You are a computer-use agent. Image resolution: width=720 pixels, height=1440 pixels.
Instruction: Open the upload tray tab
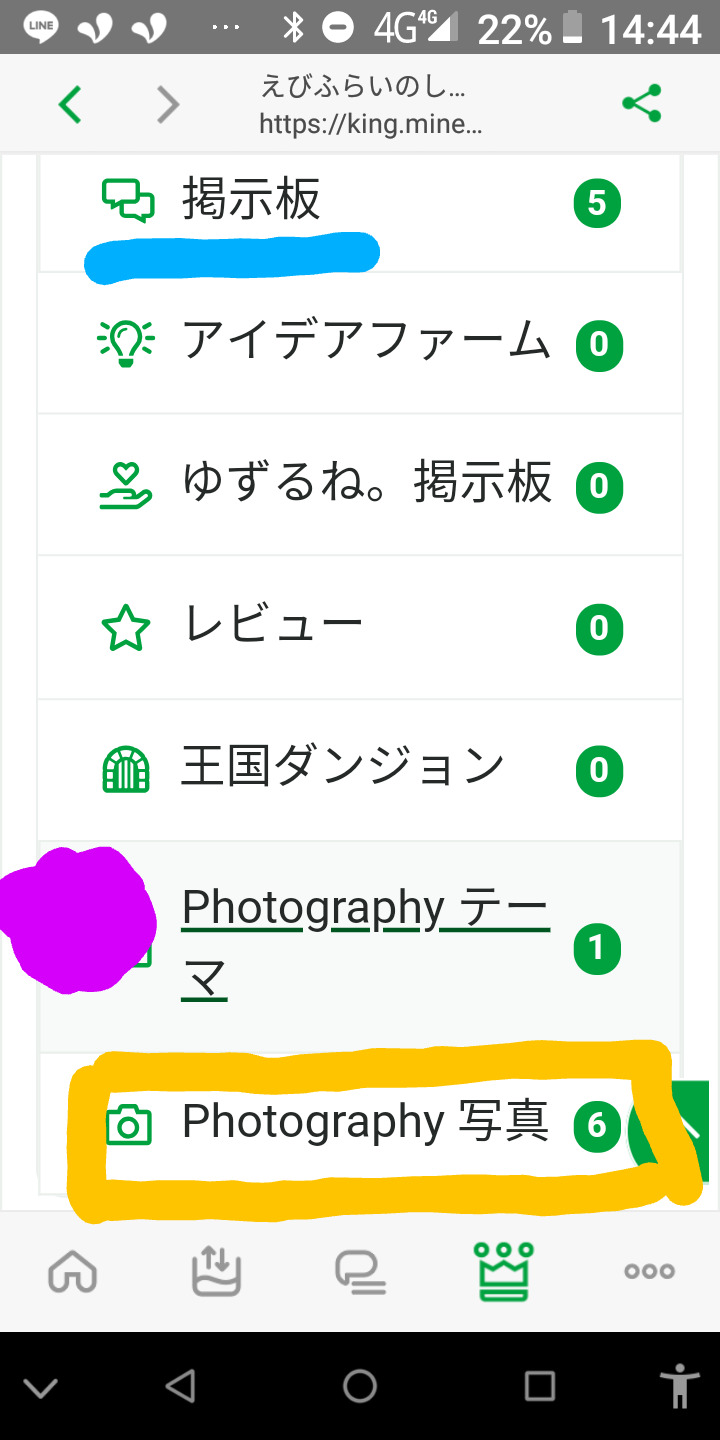pyautogui.click(x=217, y=1271)
